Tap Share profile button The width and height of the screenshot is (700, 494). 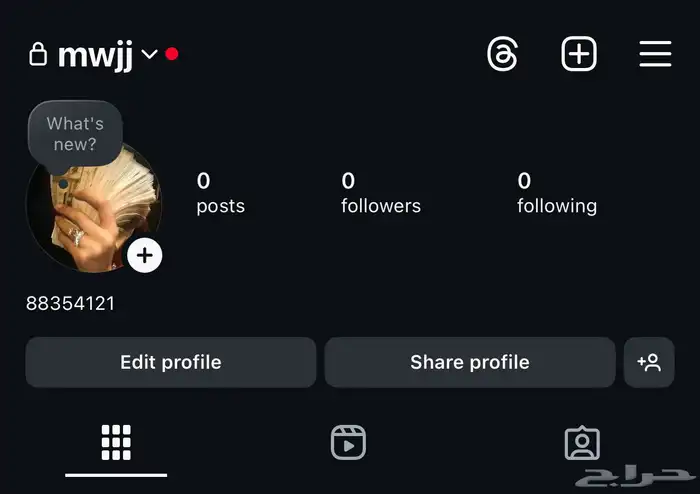pos(469,362)
